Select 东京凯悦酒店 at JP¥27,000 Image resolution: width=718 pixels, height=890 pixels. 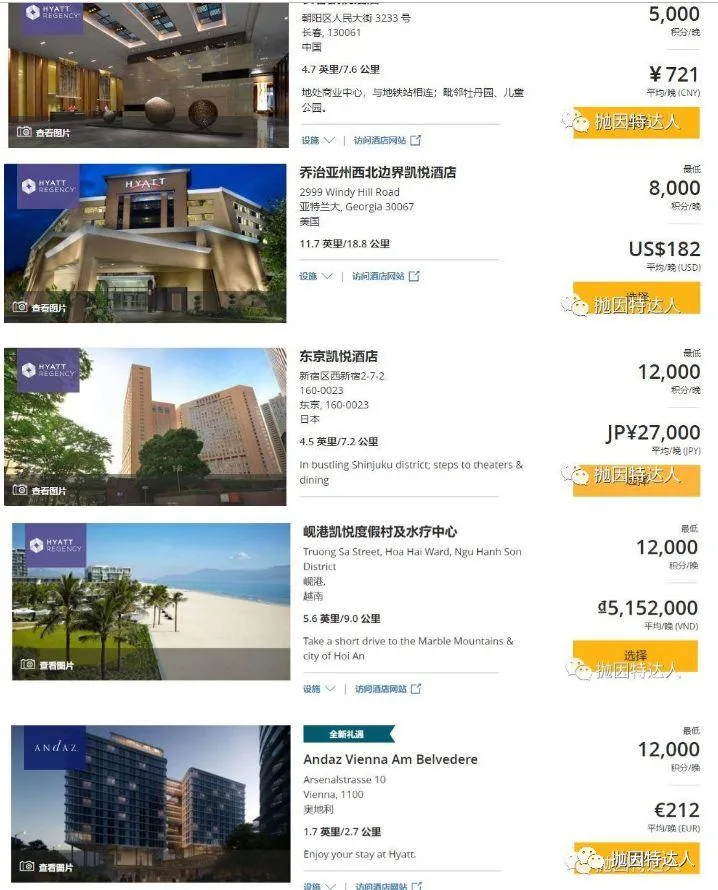tap(636, 479)
